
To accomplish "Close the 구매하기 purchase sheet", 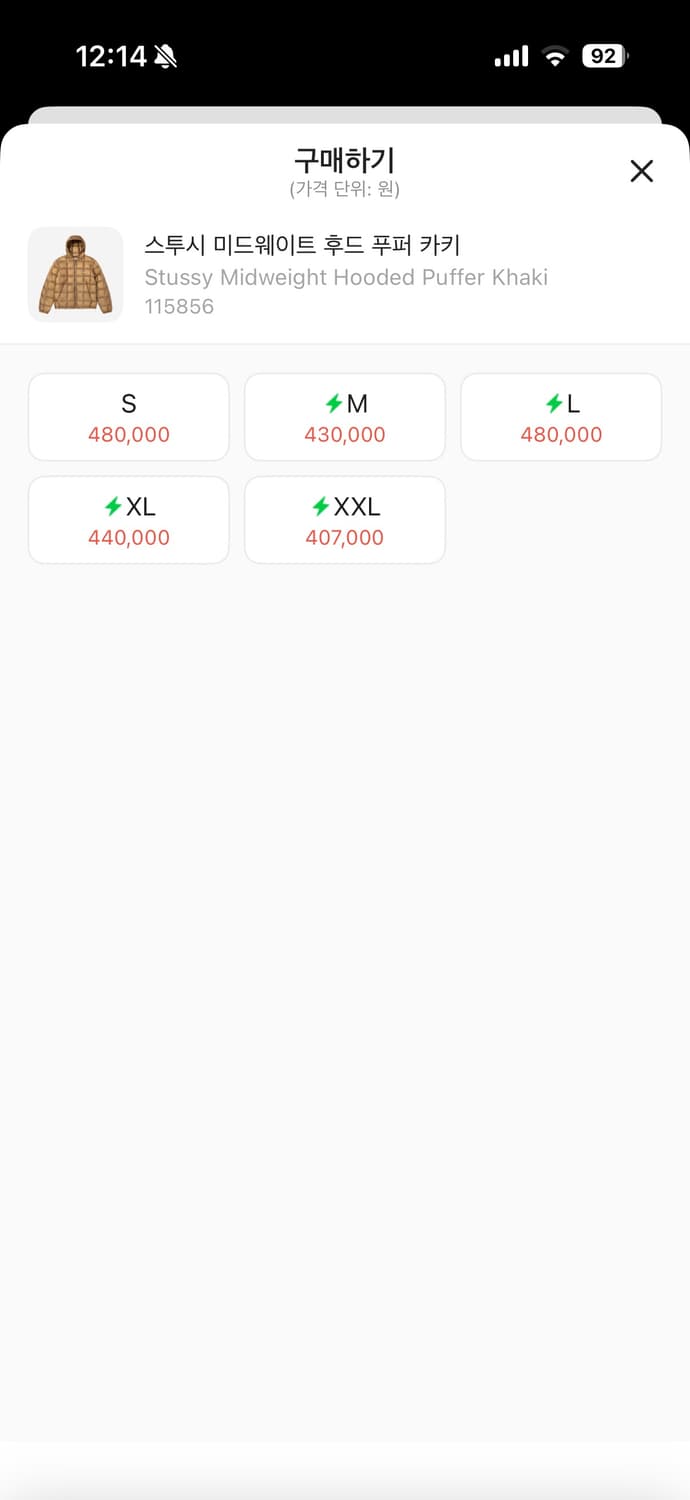I will pyautogui.click(x=641, y=171).
